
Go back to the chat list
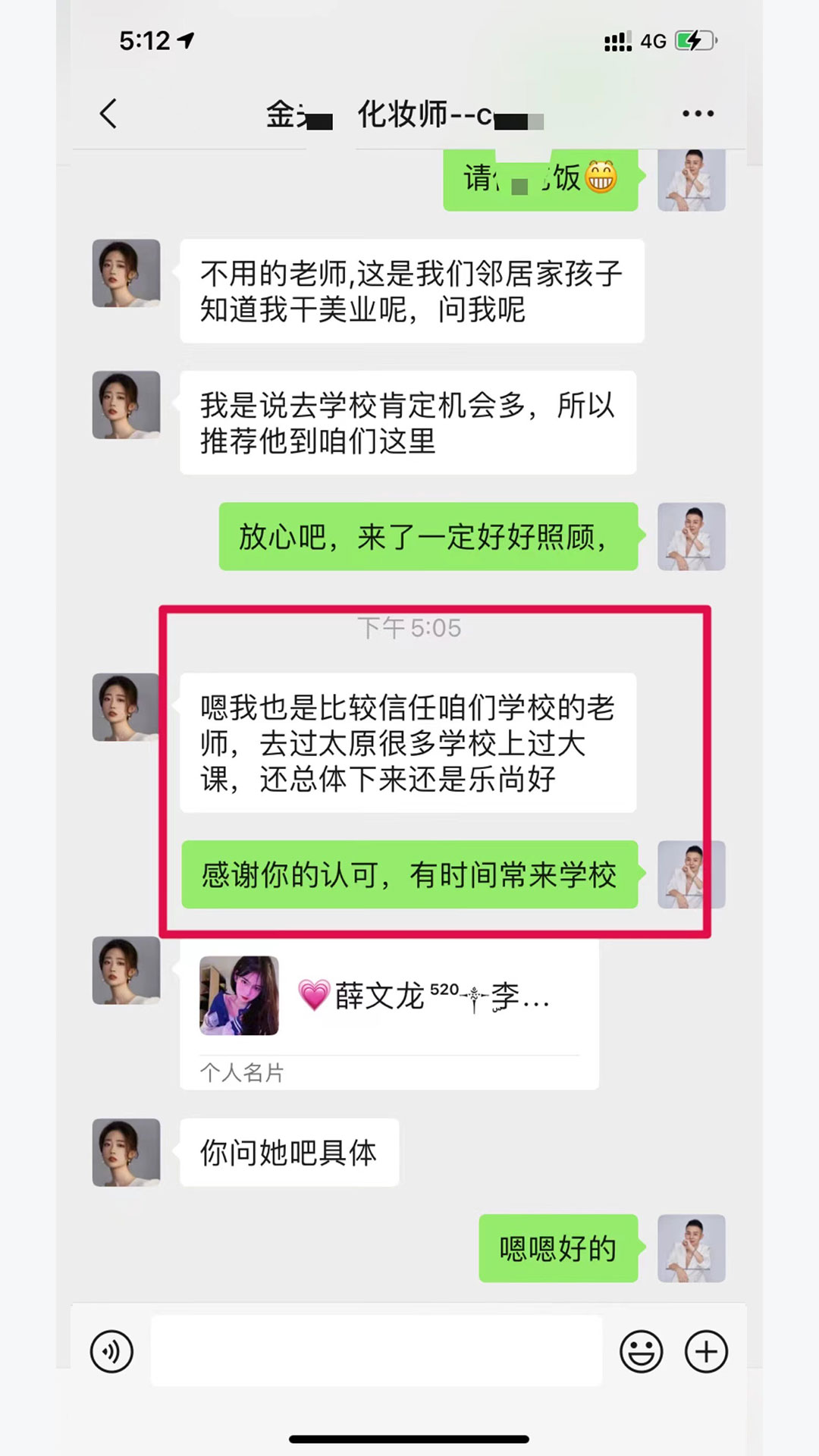tap(109, 114)
